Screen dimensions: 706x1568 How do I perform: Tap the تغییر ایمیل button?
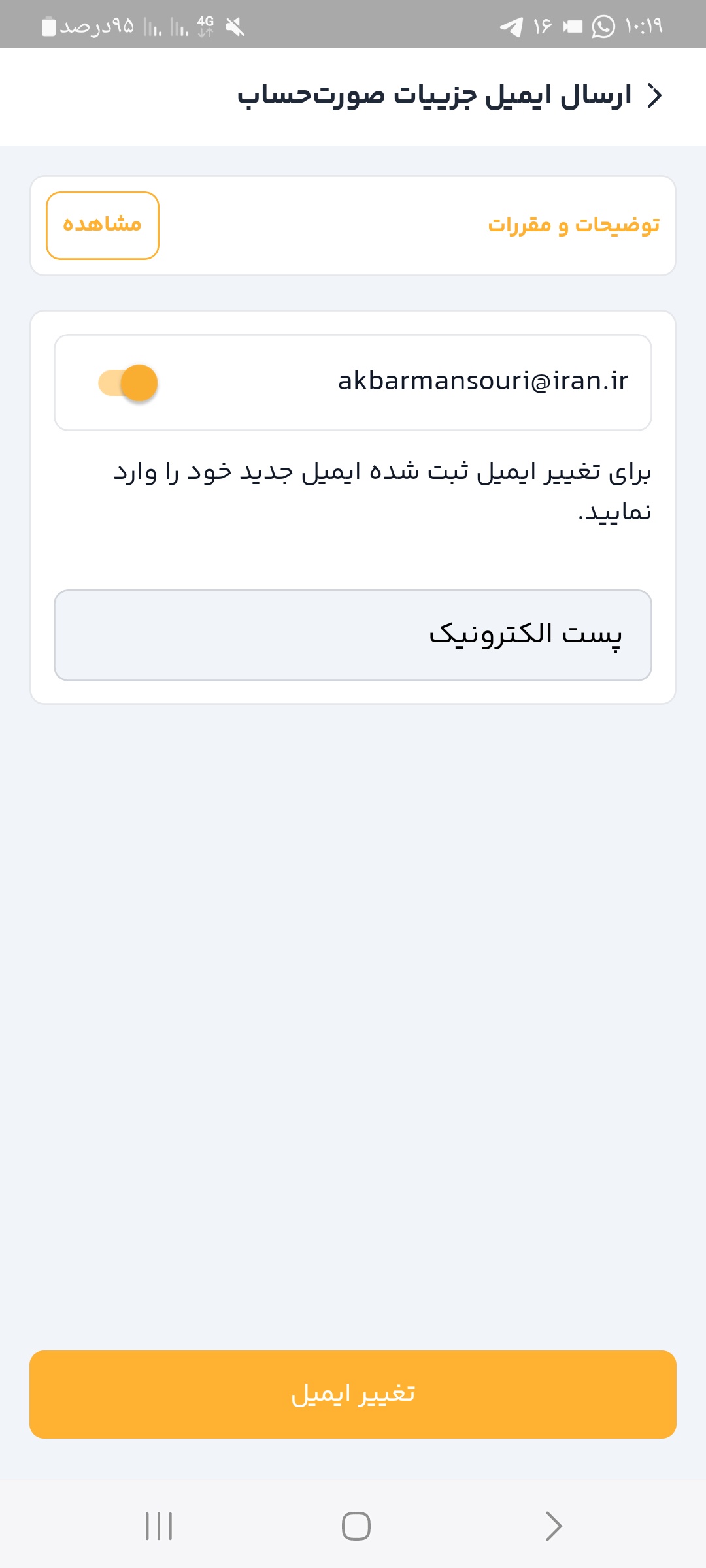(x=353, y=1394)
